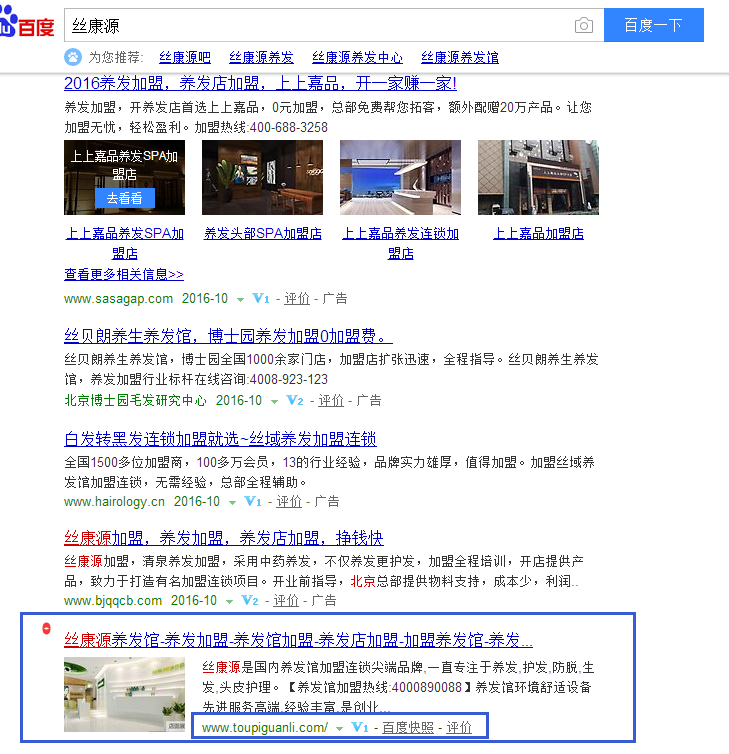Screen dimensions: 729x754
Task: Open 白发转黑发连锁加盟 result title
Action: [x=220, y=439]
